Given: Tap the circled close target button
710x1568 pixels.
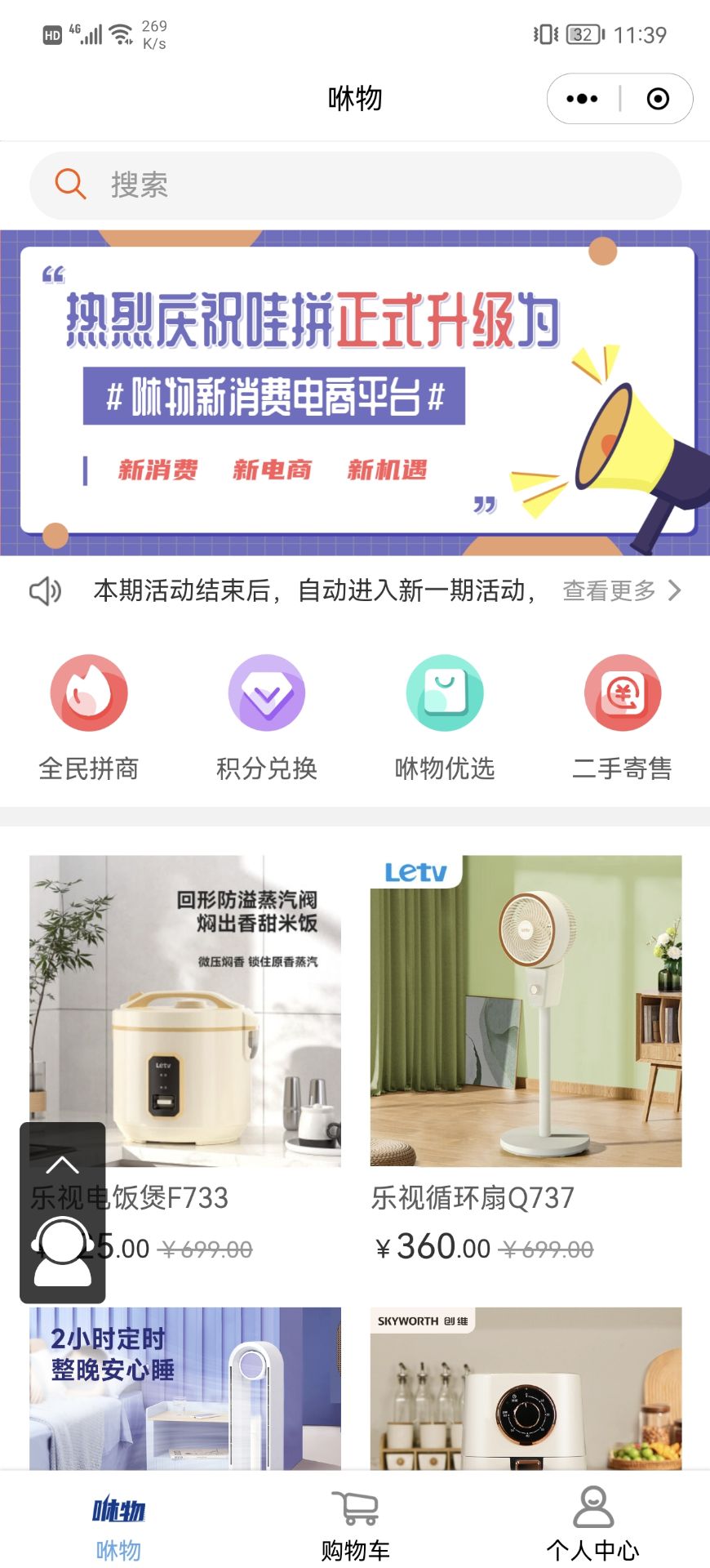Looking at the screenshot, I should point(657,98).
